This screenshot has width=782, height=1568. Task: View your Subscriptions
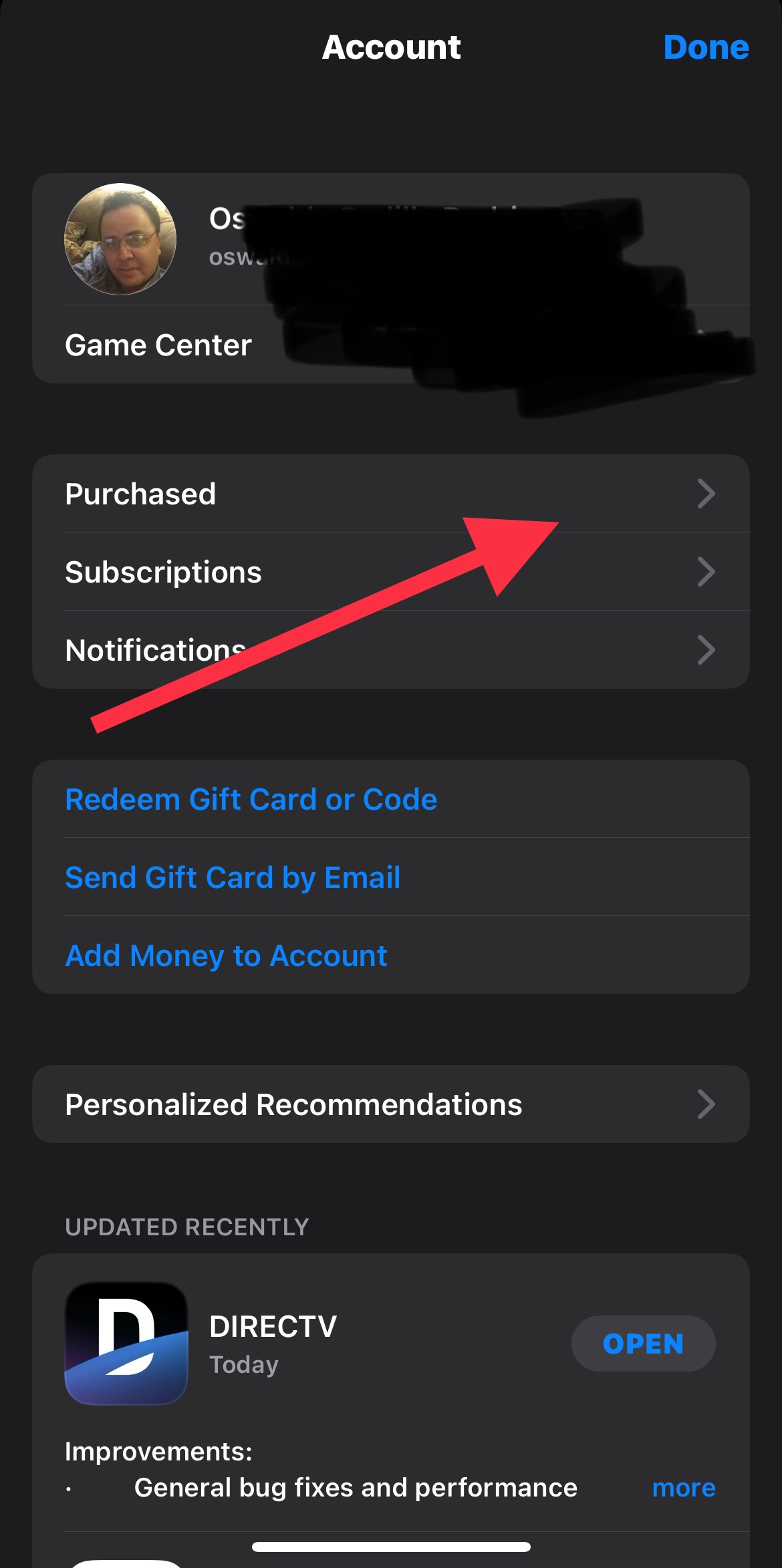(391, 572)
